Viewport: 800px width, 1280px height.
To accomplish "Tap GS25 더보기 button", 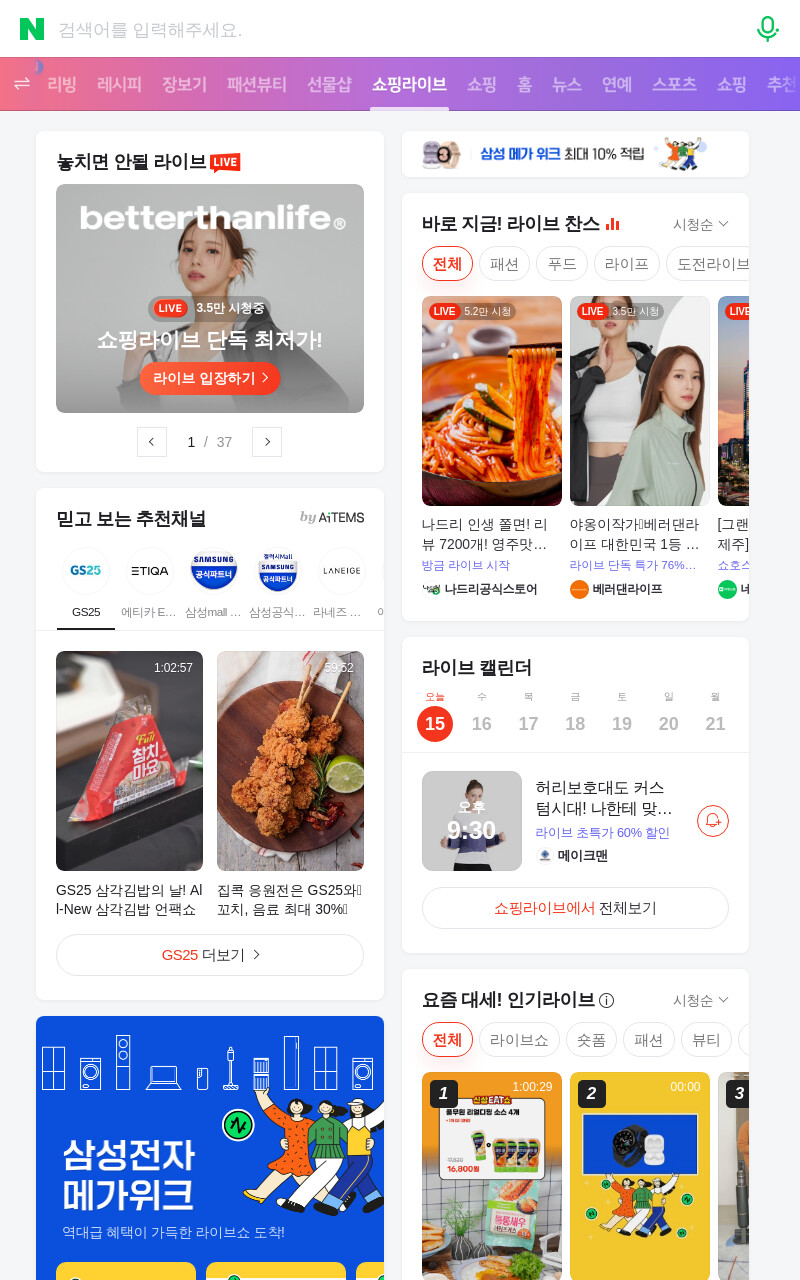I will point(210,955).
